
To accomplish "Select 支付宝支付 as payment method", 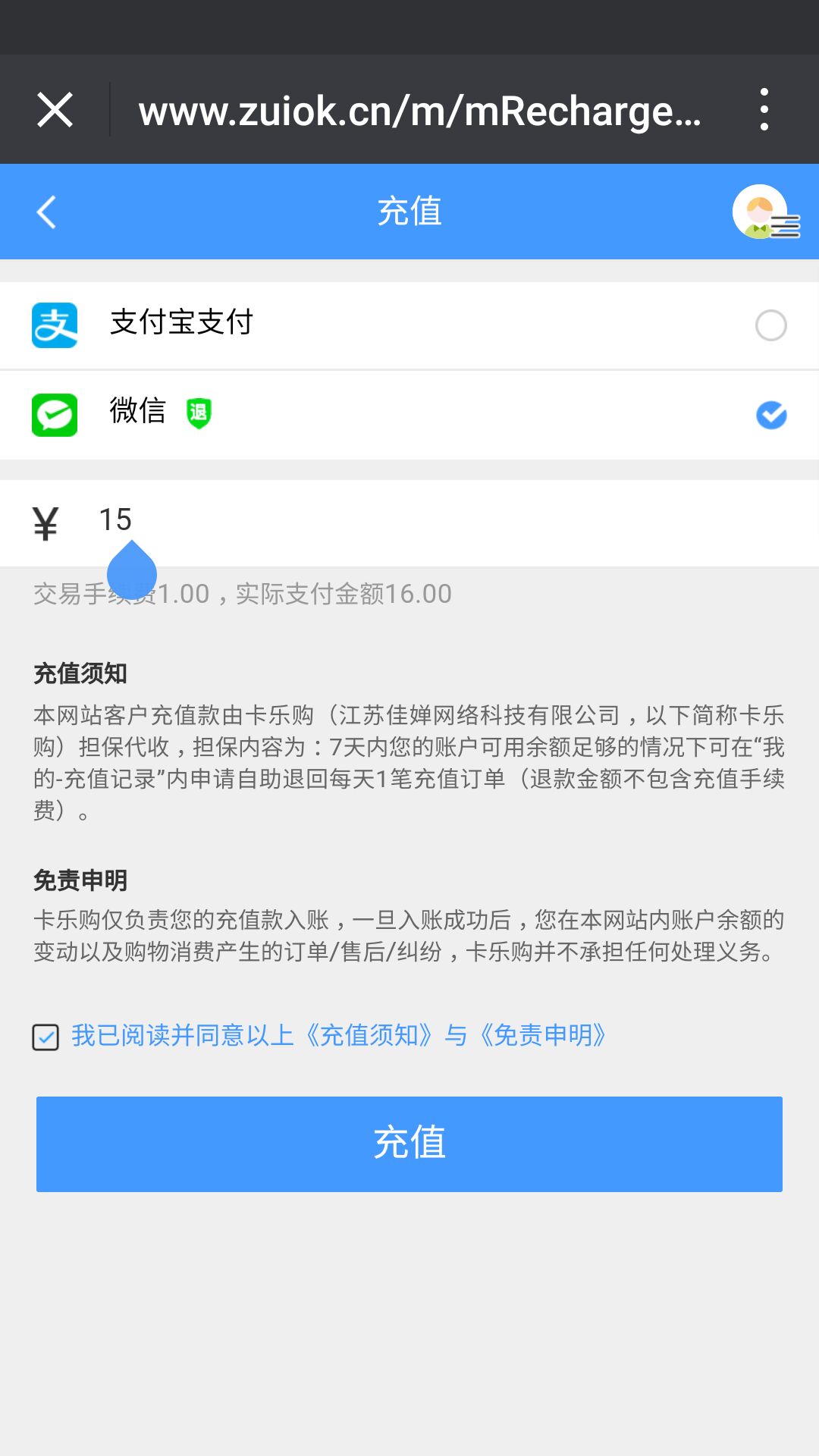I will [x=770, y=325].
